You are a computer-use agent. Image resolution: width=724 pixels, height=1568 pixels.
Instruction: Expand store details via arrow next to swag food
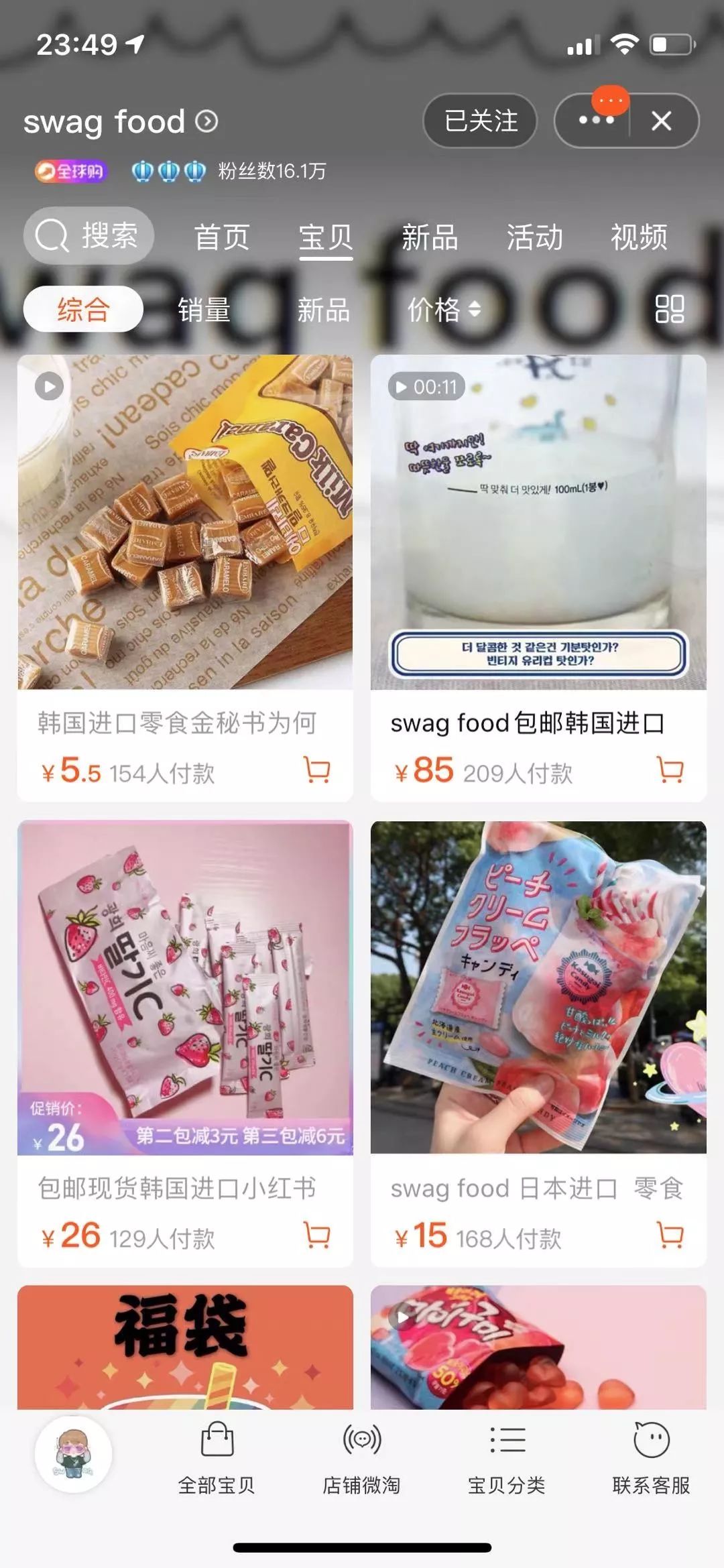(x=208, y=123)
